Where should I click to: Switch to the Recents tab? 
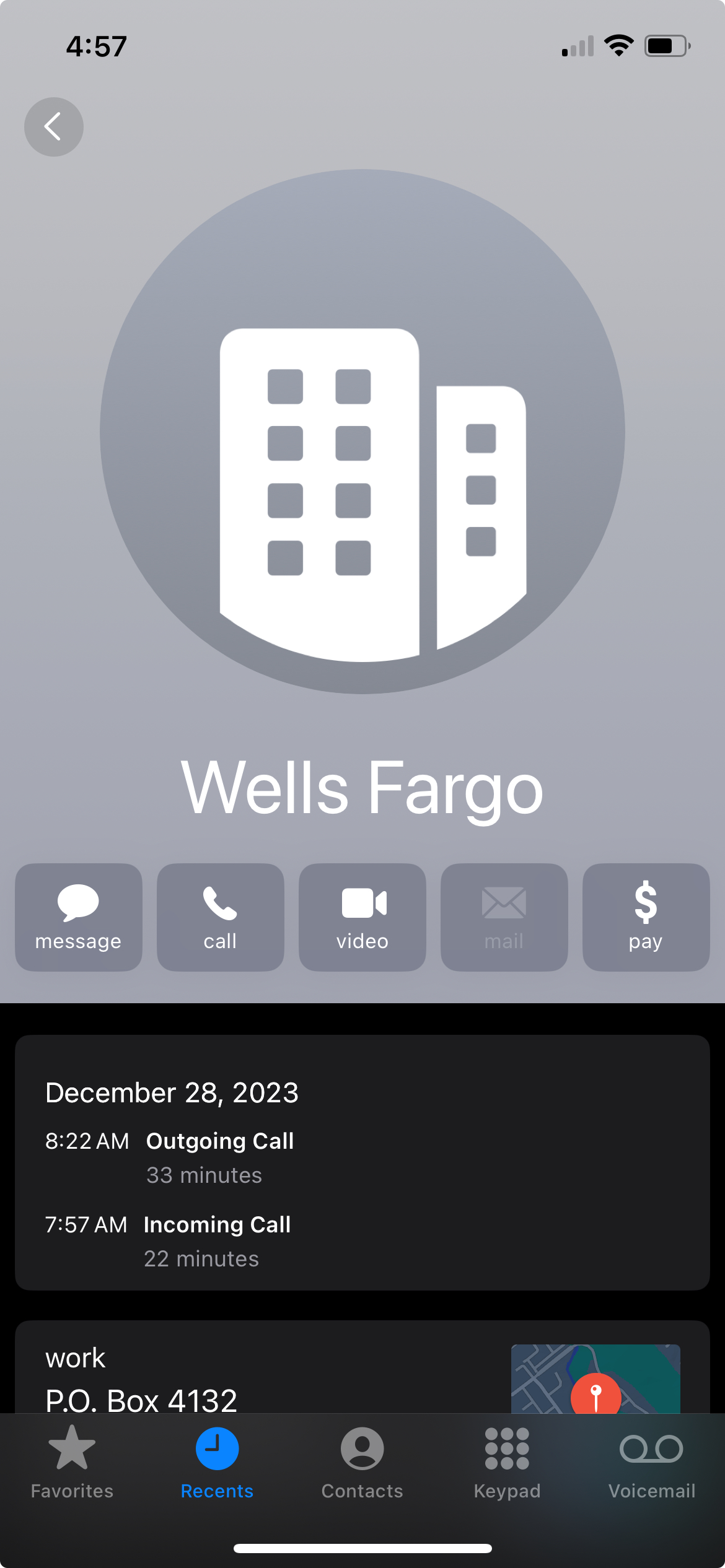click(x=217, y=1461)
